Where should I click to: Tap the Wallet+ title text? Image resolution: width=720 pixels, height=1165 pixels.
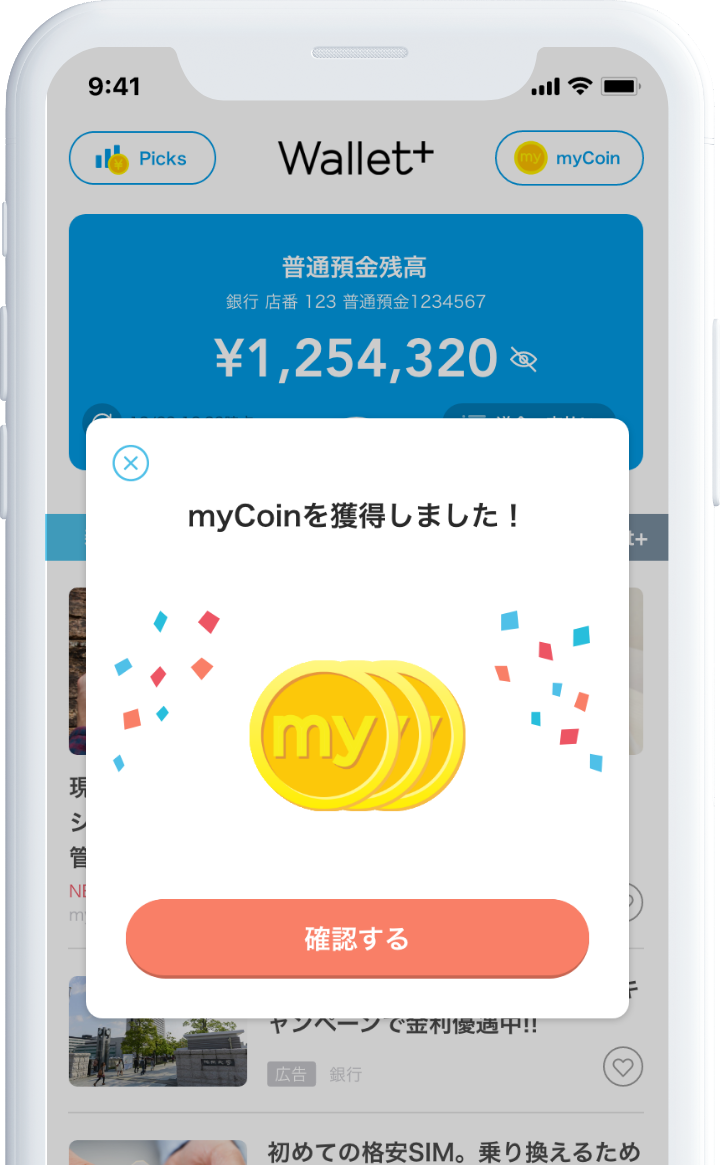click(x=357, y=158)
